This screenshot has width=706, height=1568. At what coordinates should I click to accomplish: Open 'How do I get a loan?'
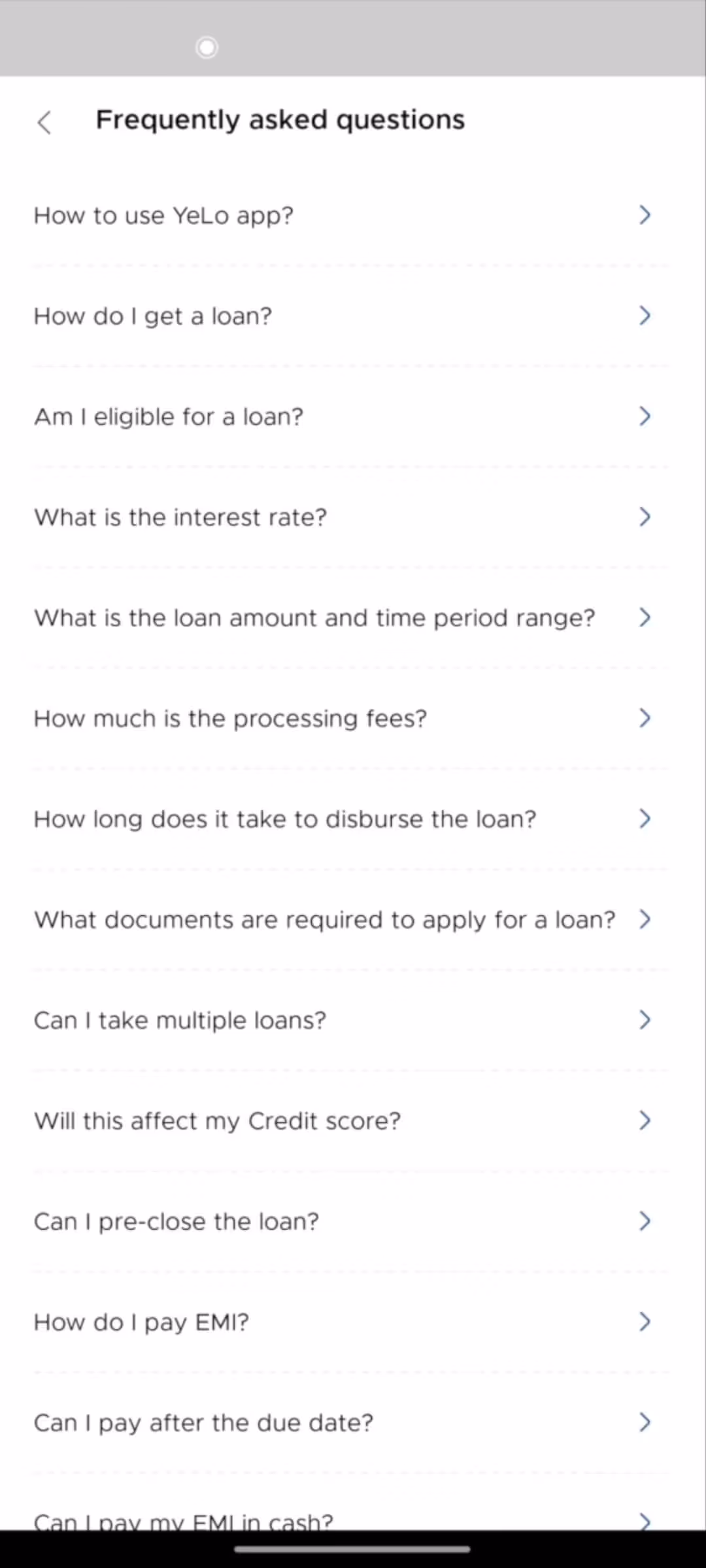[352, 316]
